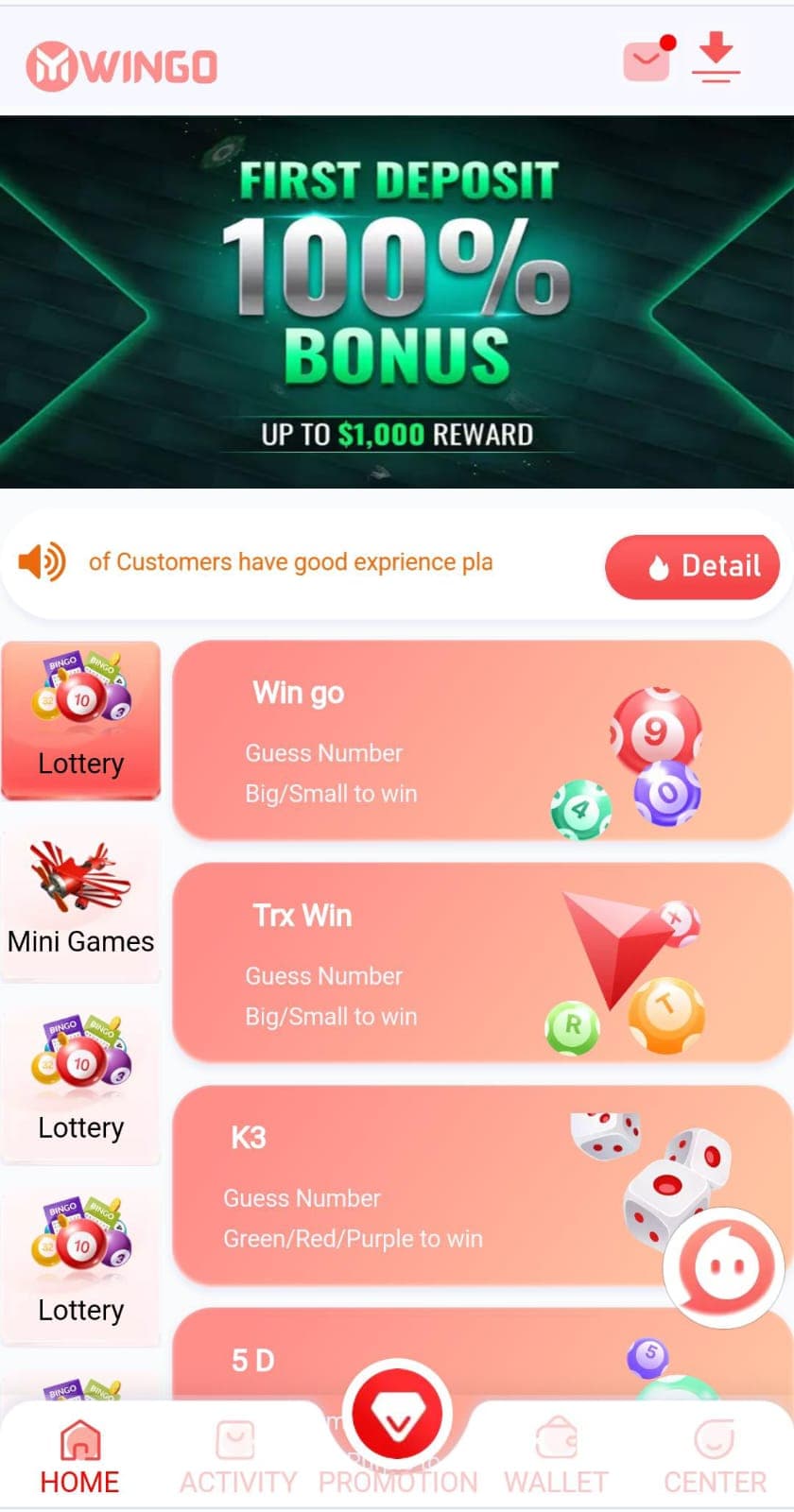
Task: Go to the Home tab
Action: pos(79,1459)
